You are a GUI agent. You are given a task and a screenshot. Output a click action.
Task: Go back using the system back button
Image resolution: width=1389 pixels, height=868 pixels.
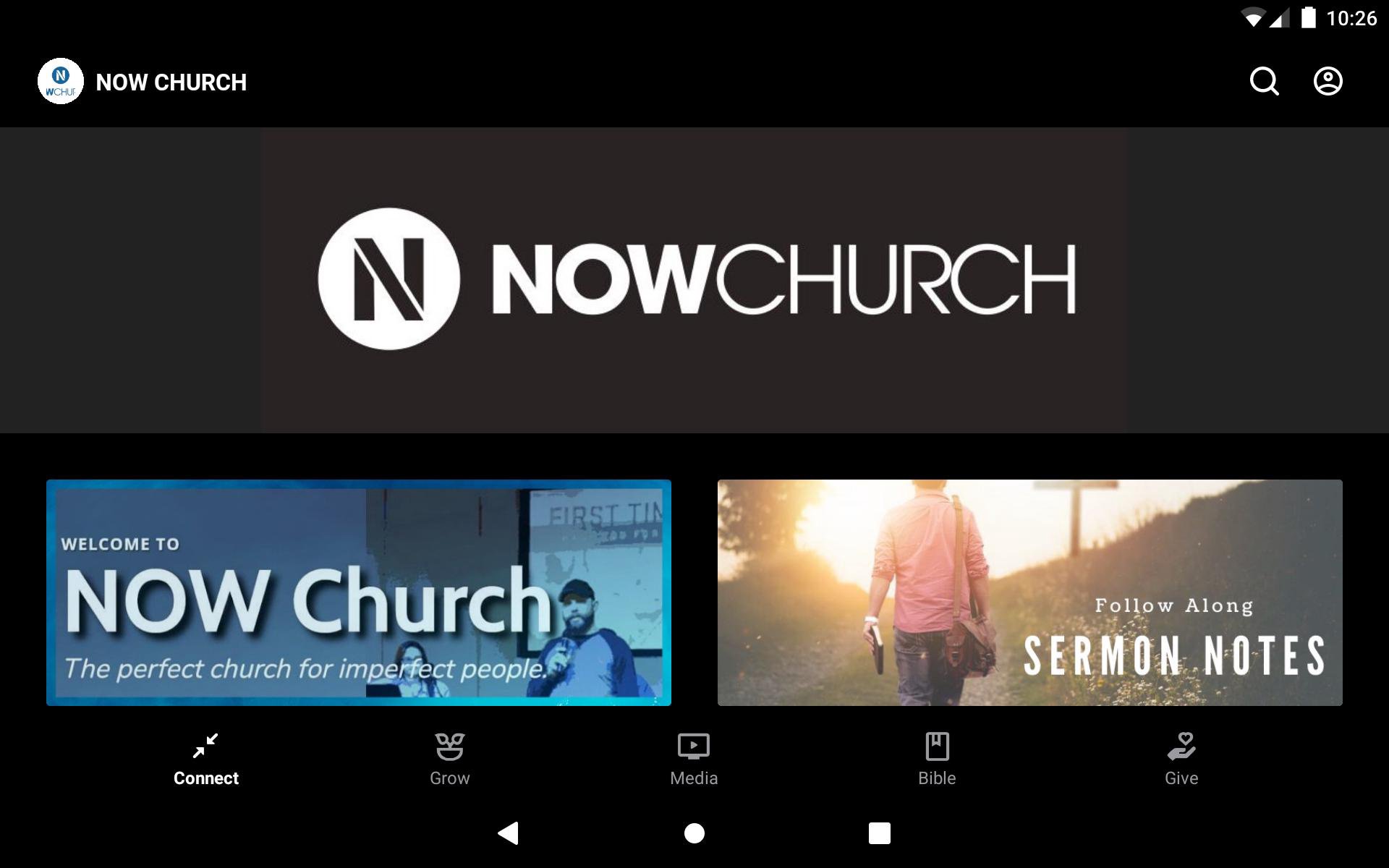509,833
